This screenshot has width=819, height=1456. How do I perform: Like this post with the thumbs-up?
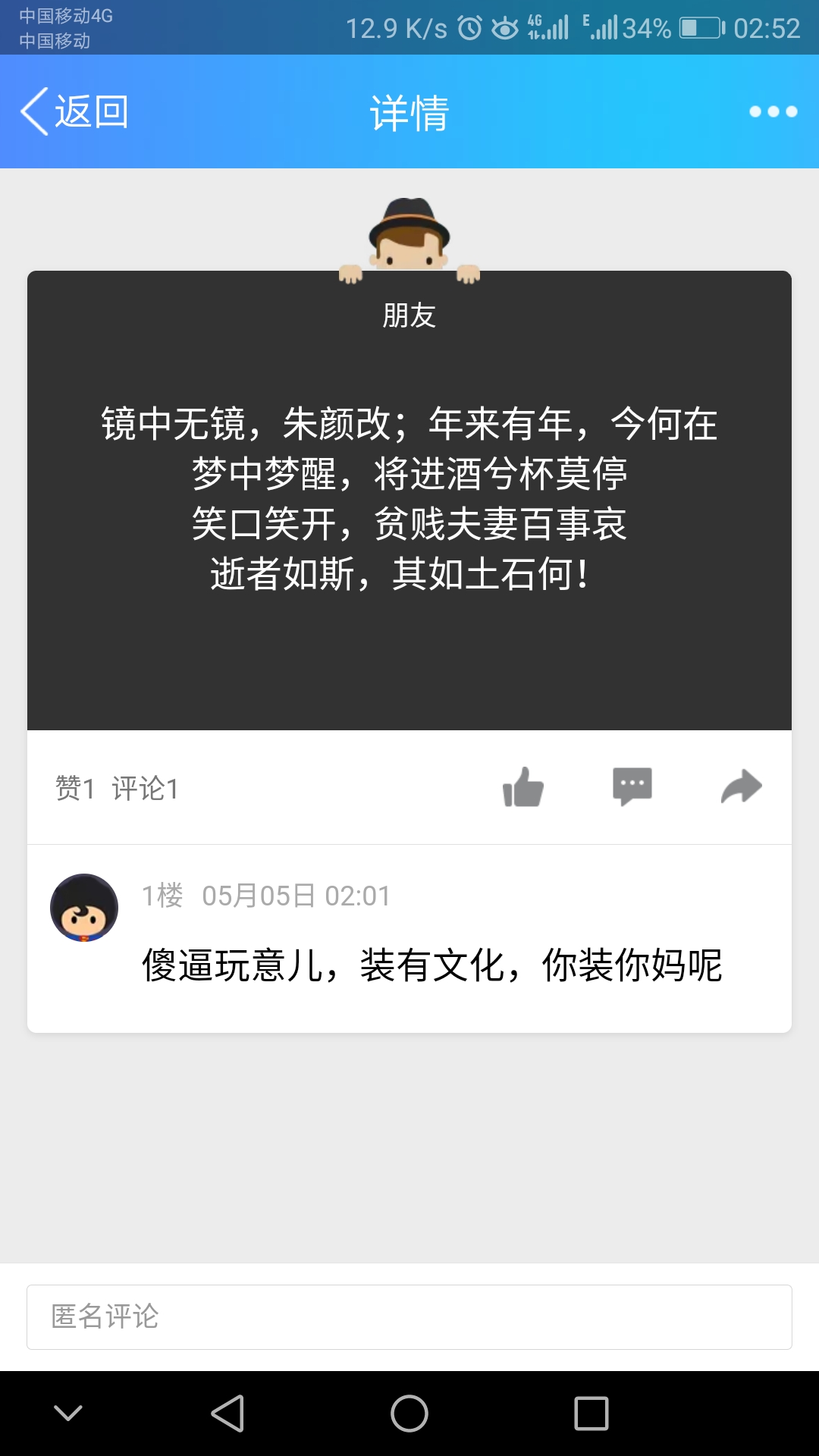523,786
